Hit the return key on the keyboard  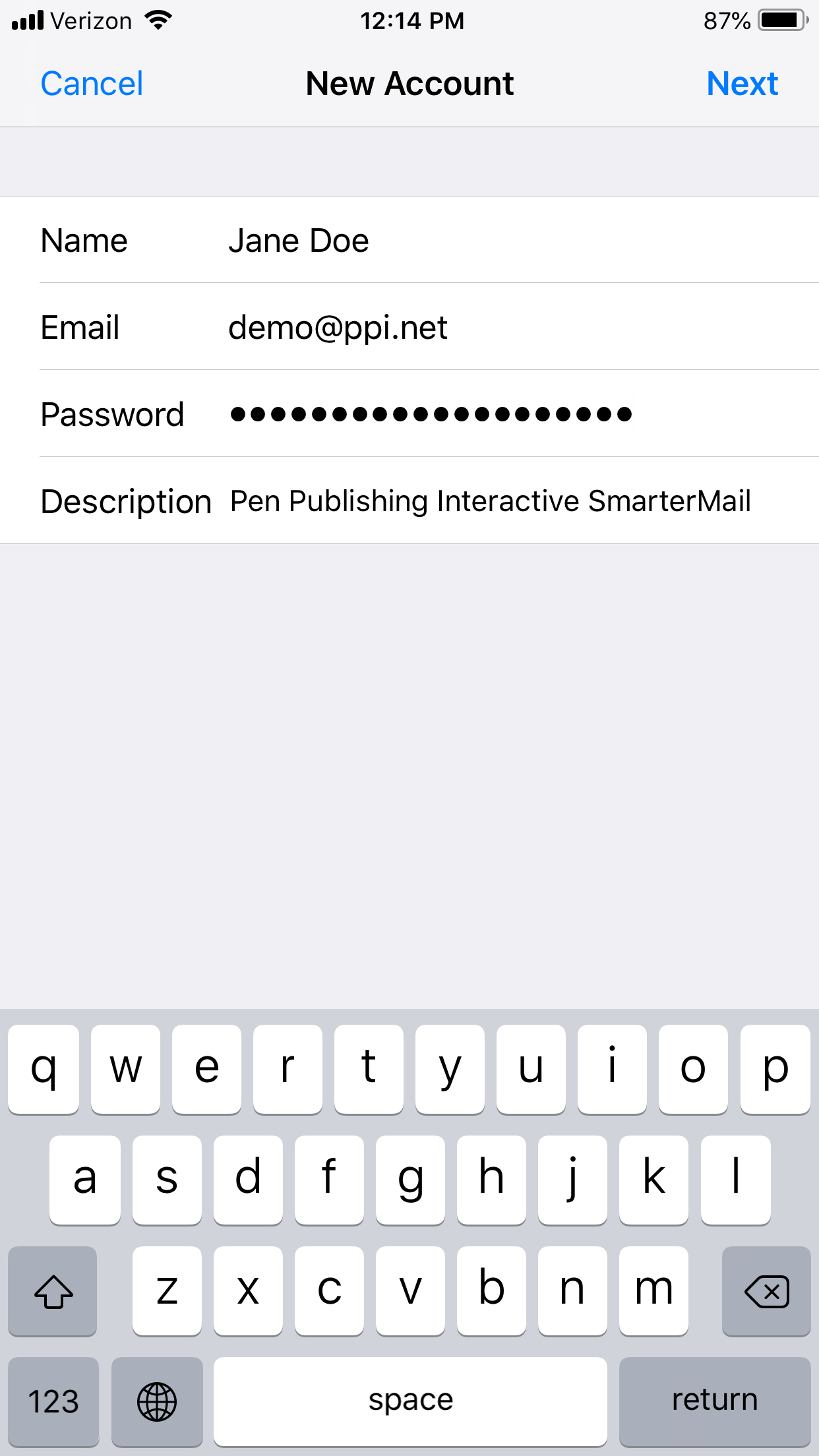pos(715,1401)
